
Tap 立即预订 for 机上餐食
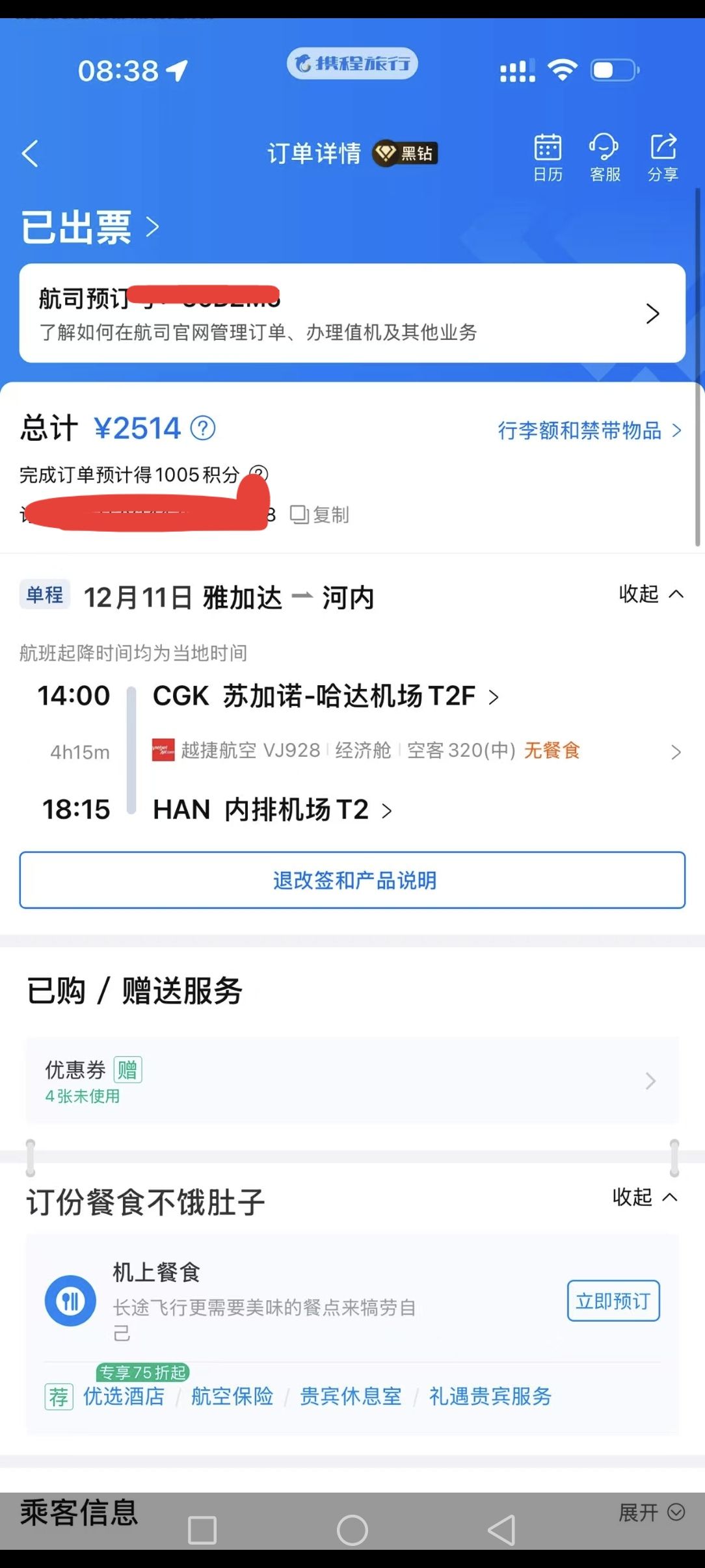[613, 1301]
